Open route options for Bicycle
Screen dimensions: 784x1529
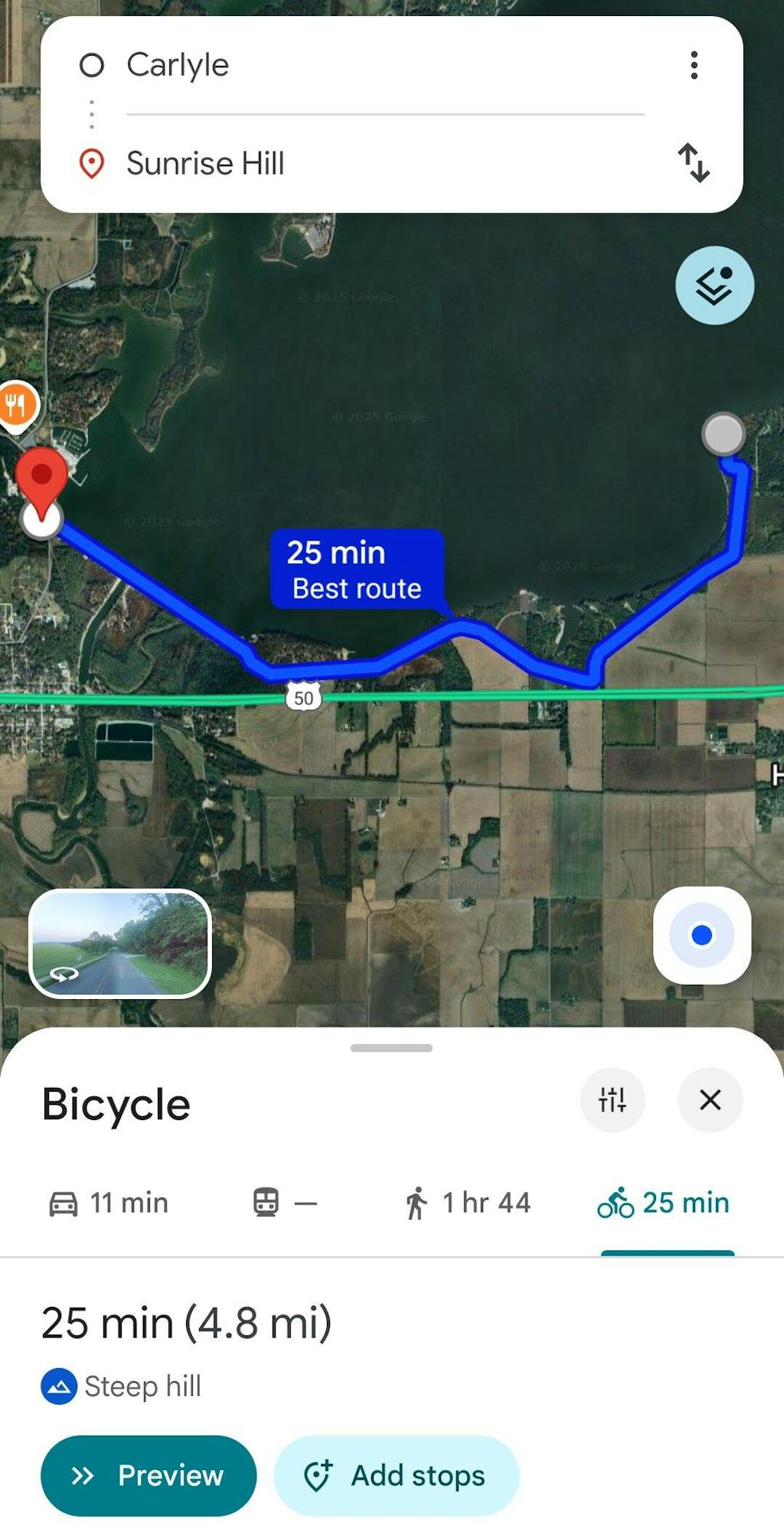(x=612, y=1099)
